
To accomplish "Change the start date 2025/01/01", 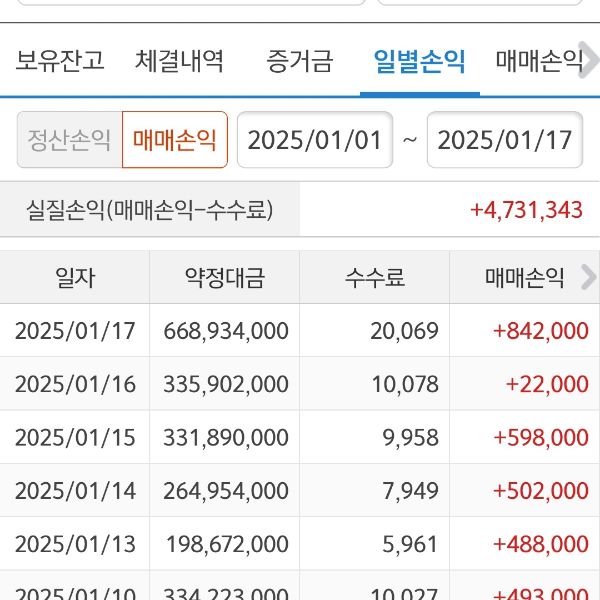I will click(315, 139).
